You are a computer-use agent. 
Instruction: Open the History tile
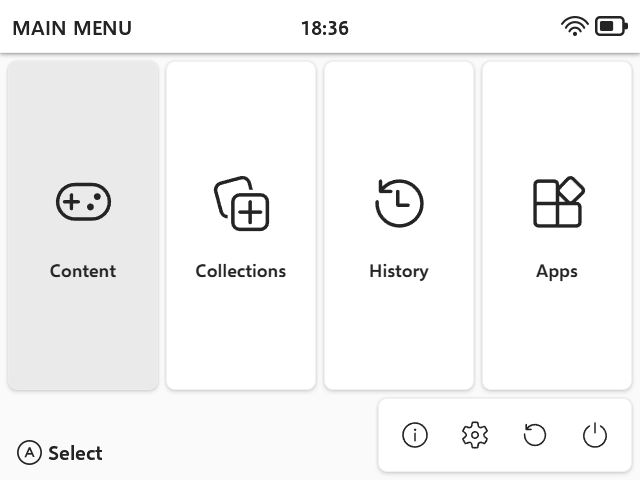coord(399,226)
